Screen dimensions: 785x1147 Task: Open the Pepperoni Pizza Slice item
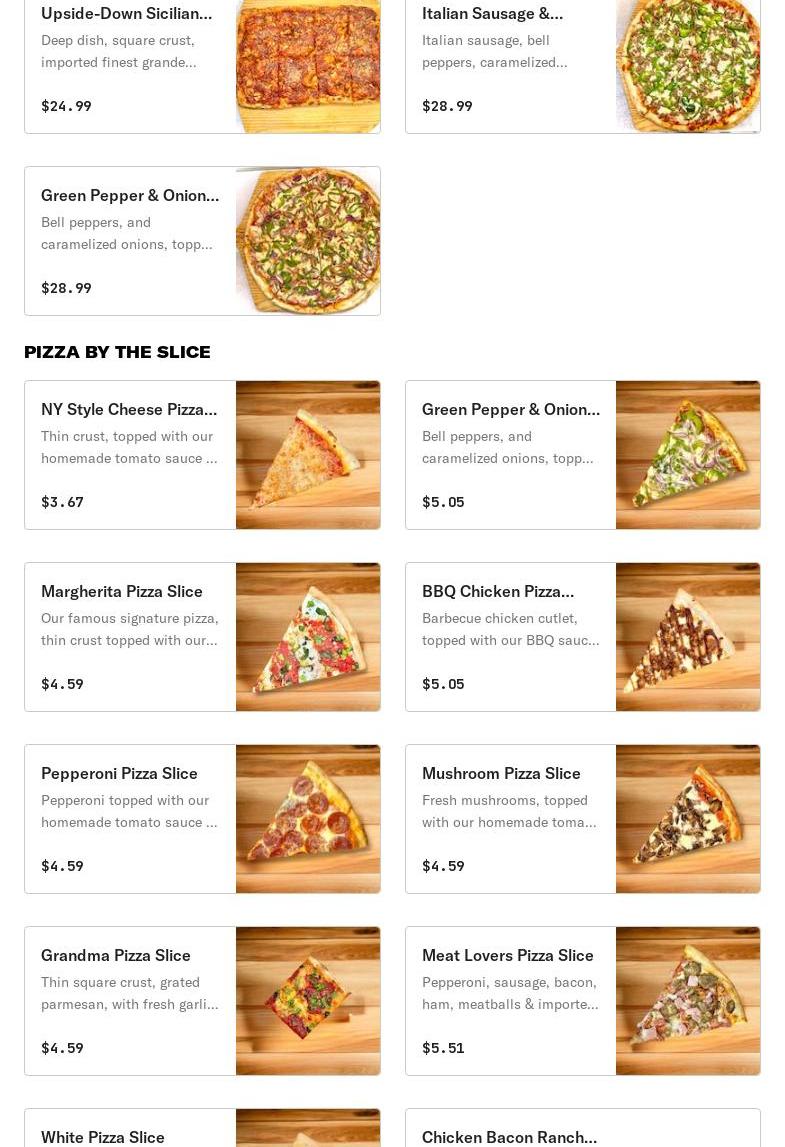(x=202, y=819)
